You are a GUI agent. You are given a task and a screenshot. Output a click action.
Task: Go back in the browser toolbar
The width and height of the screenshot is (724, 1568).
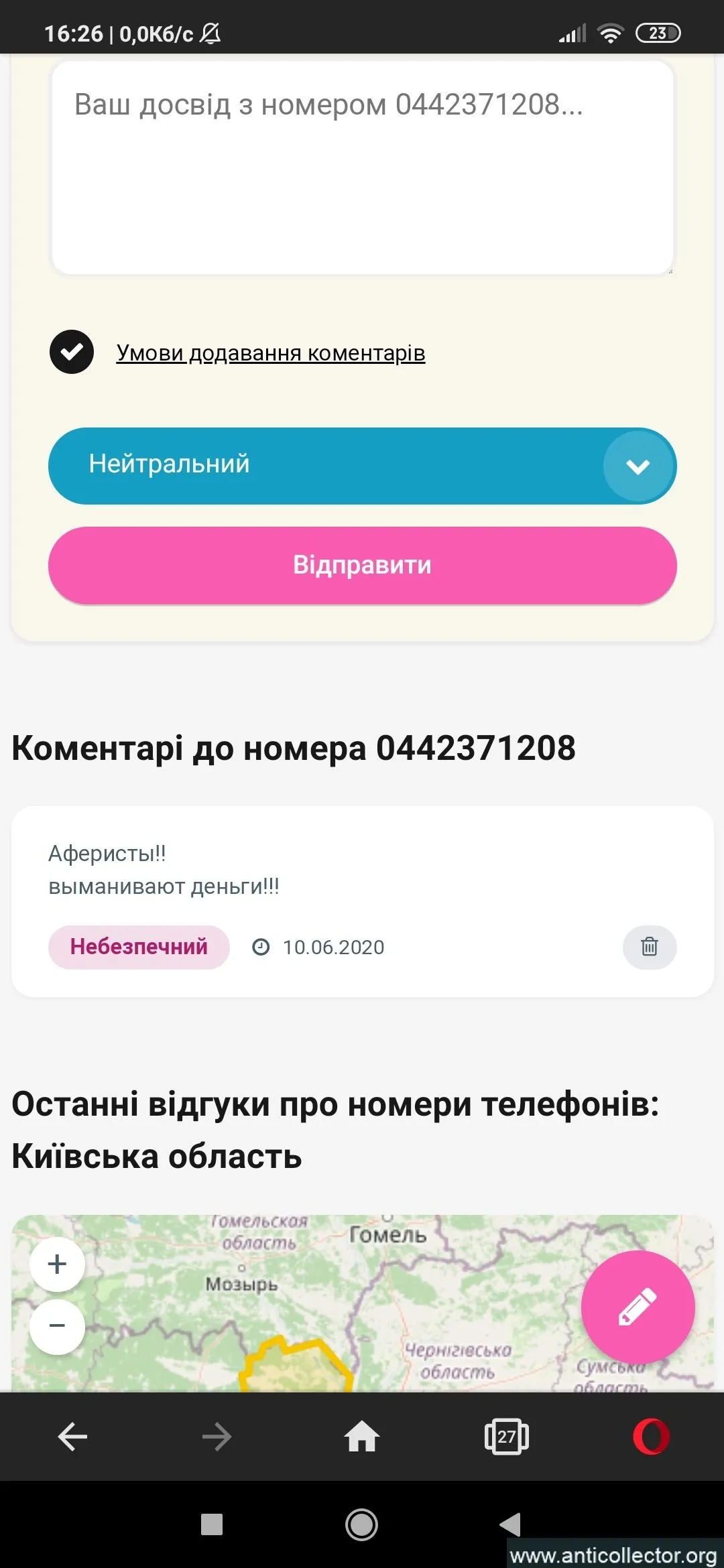[x=72, y=1437]
